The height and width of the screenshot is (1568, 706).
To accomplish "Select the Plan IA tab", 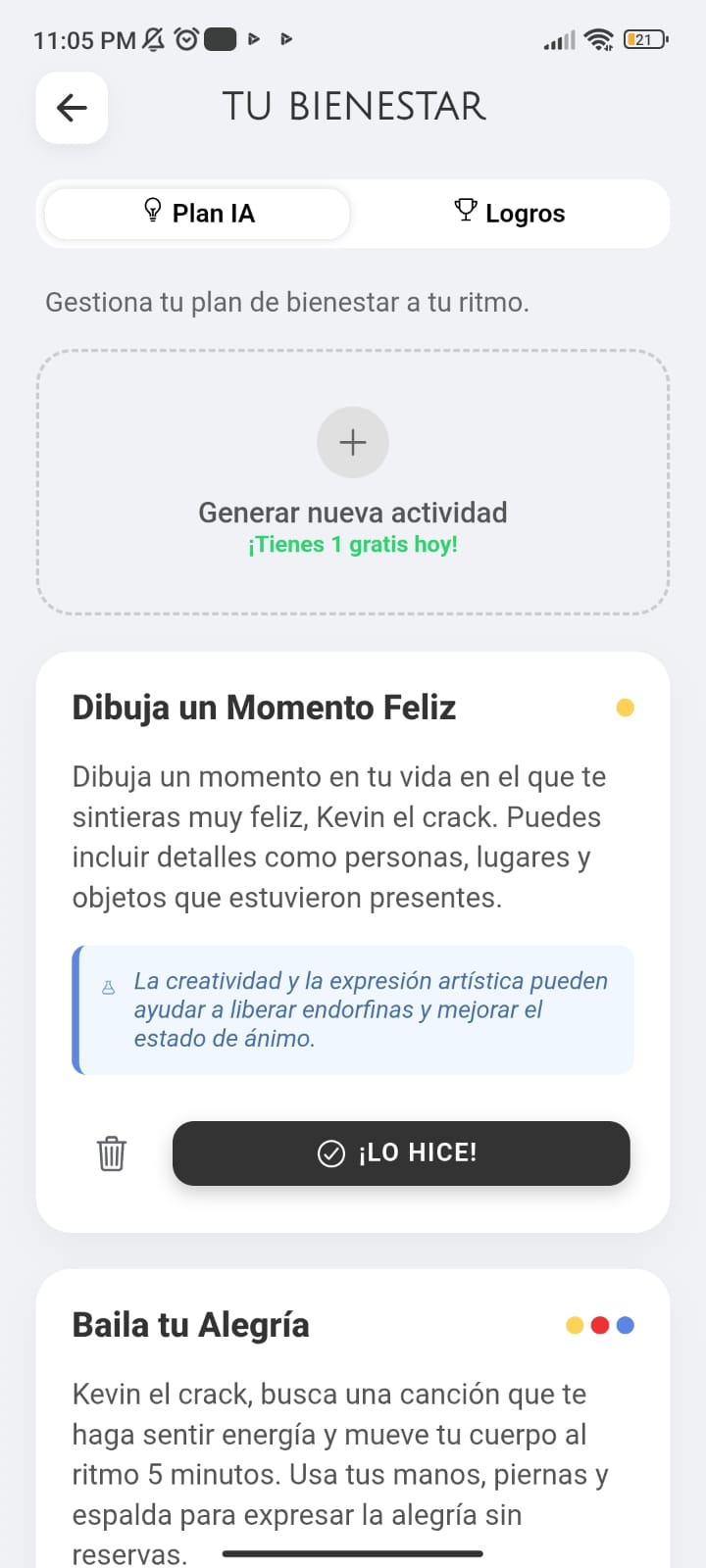I will tap(198, 214).
